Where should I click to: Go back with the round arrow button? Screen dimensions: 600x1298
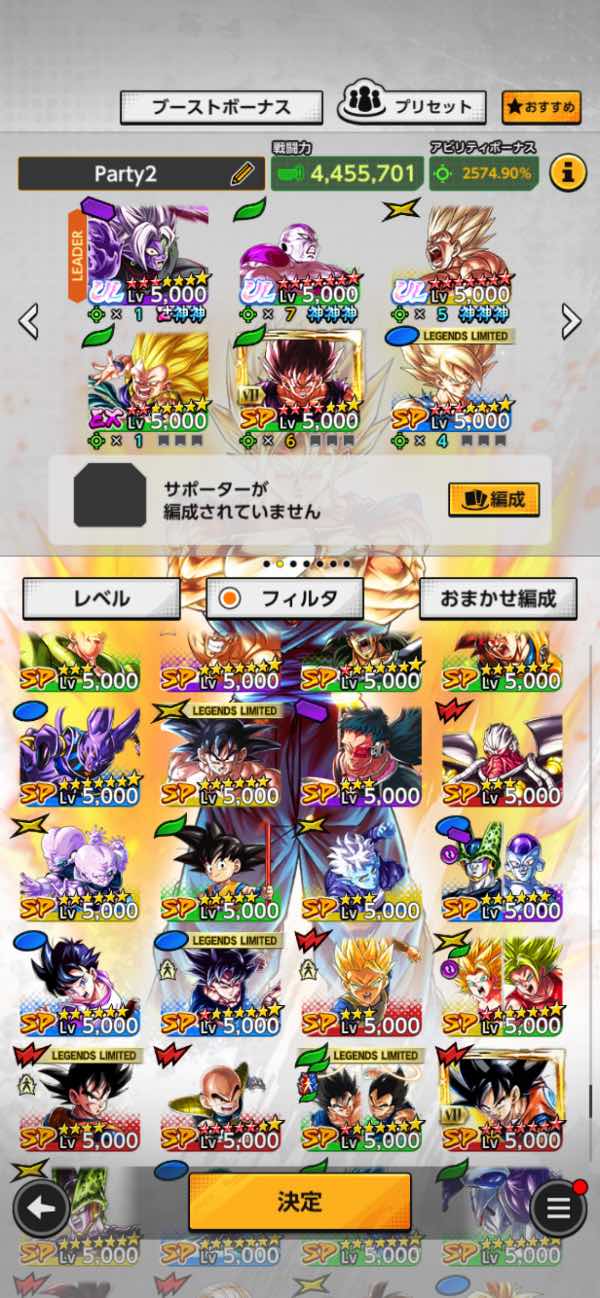[x=41, y=1208]
